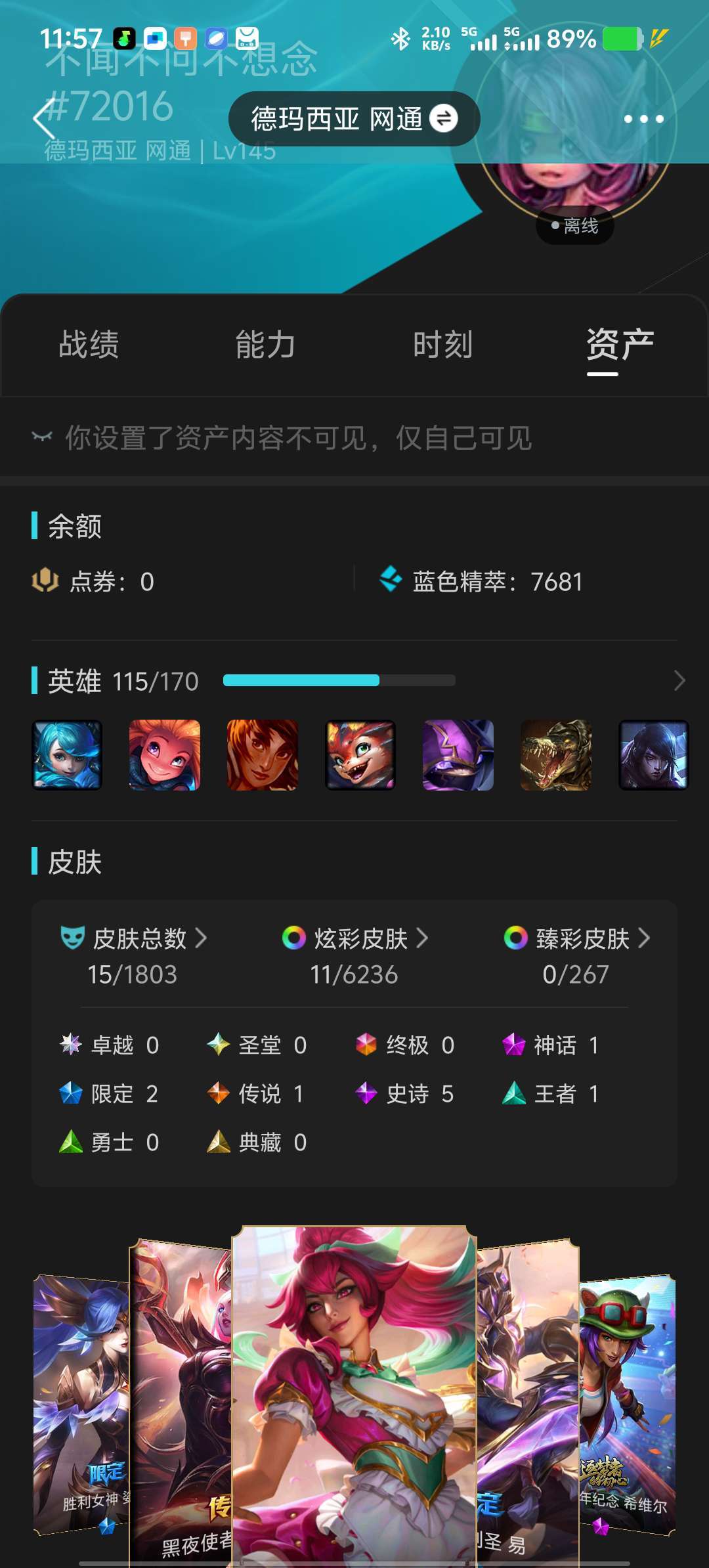
Task: Tap the blue-haired hero portrait in 英雄 row
Action: (67, 755)
